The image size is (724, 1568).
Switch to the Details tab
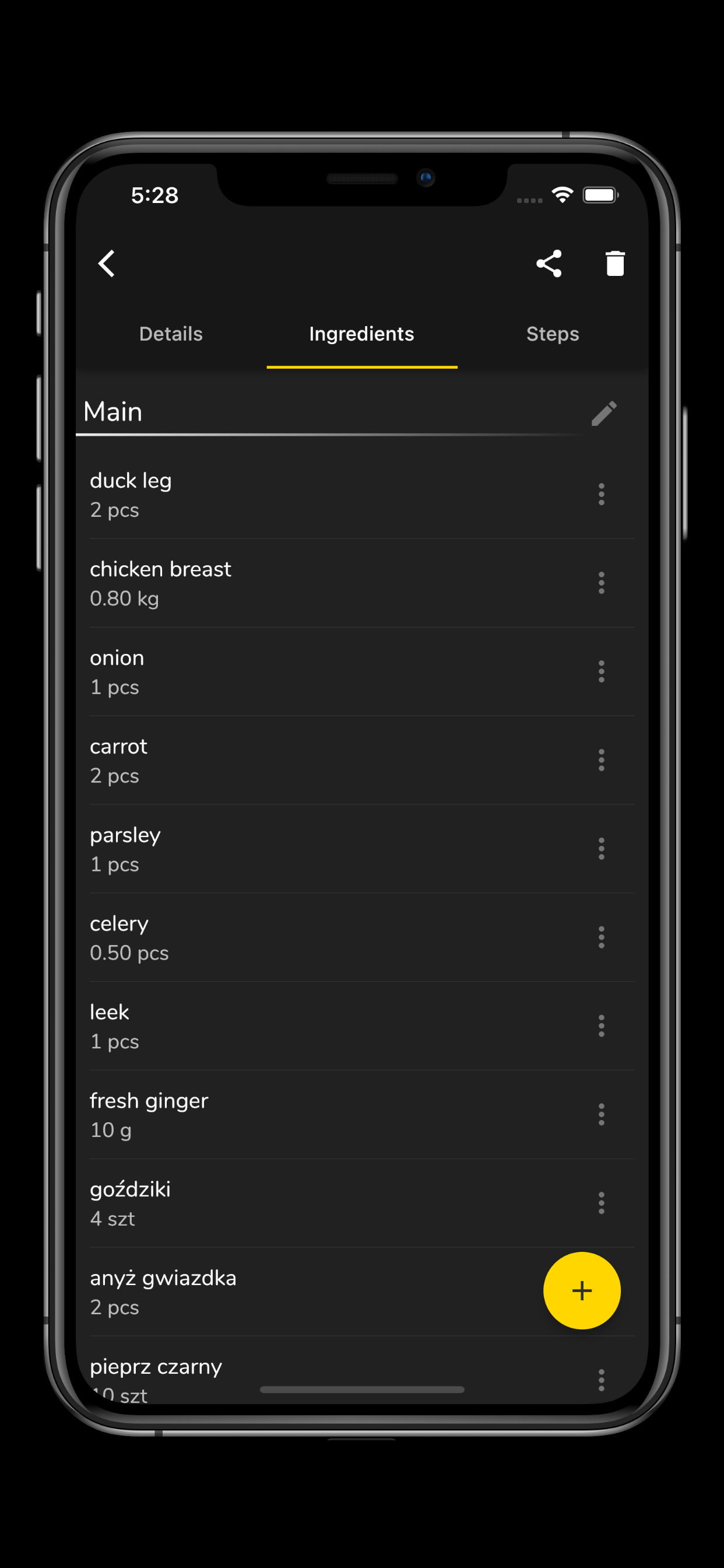click(x=171, y=334)
